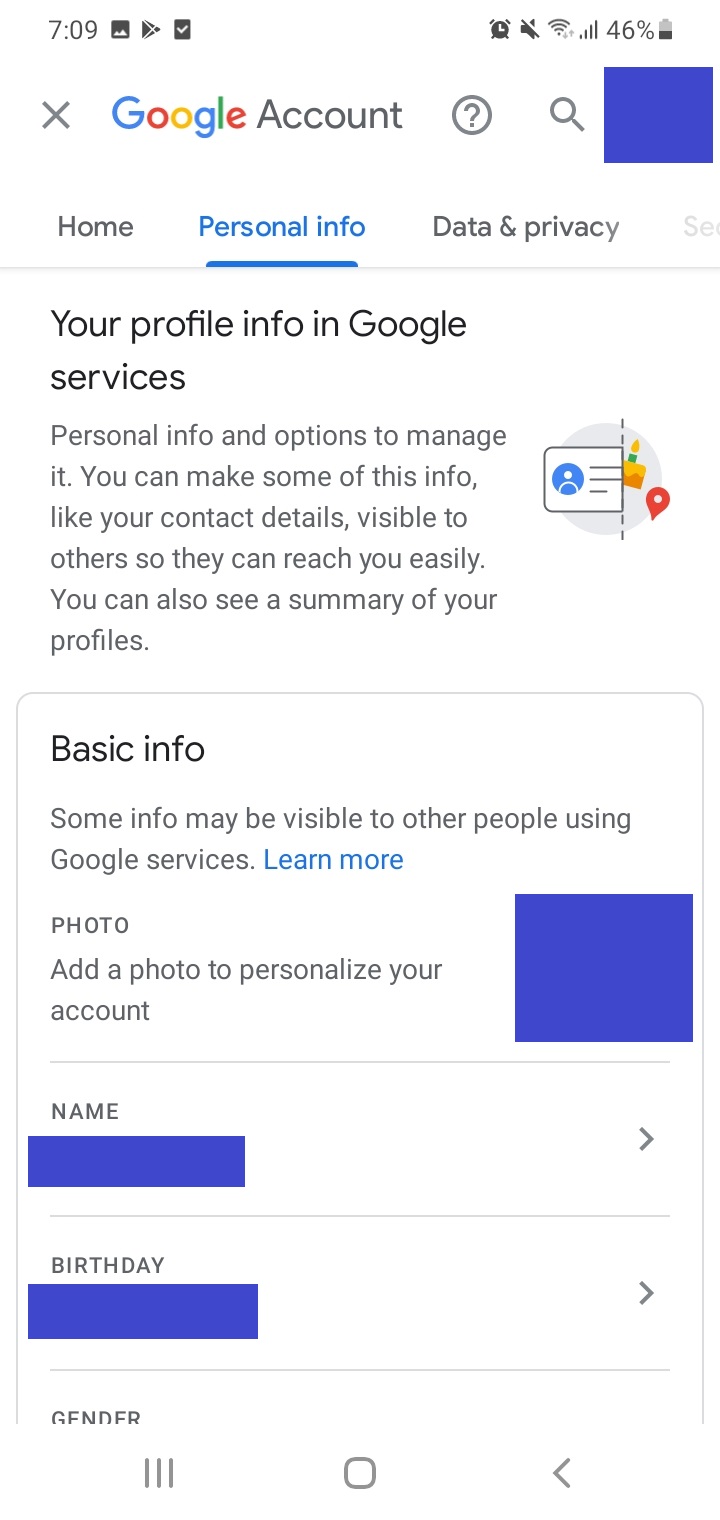Select the Personal info tab
The height and width of the screenshot is (1520, 720).
(282, 227)
